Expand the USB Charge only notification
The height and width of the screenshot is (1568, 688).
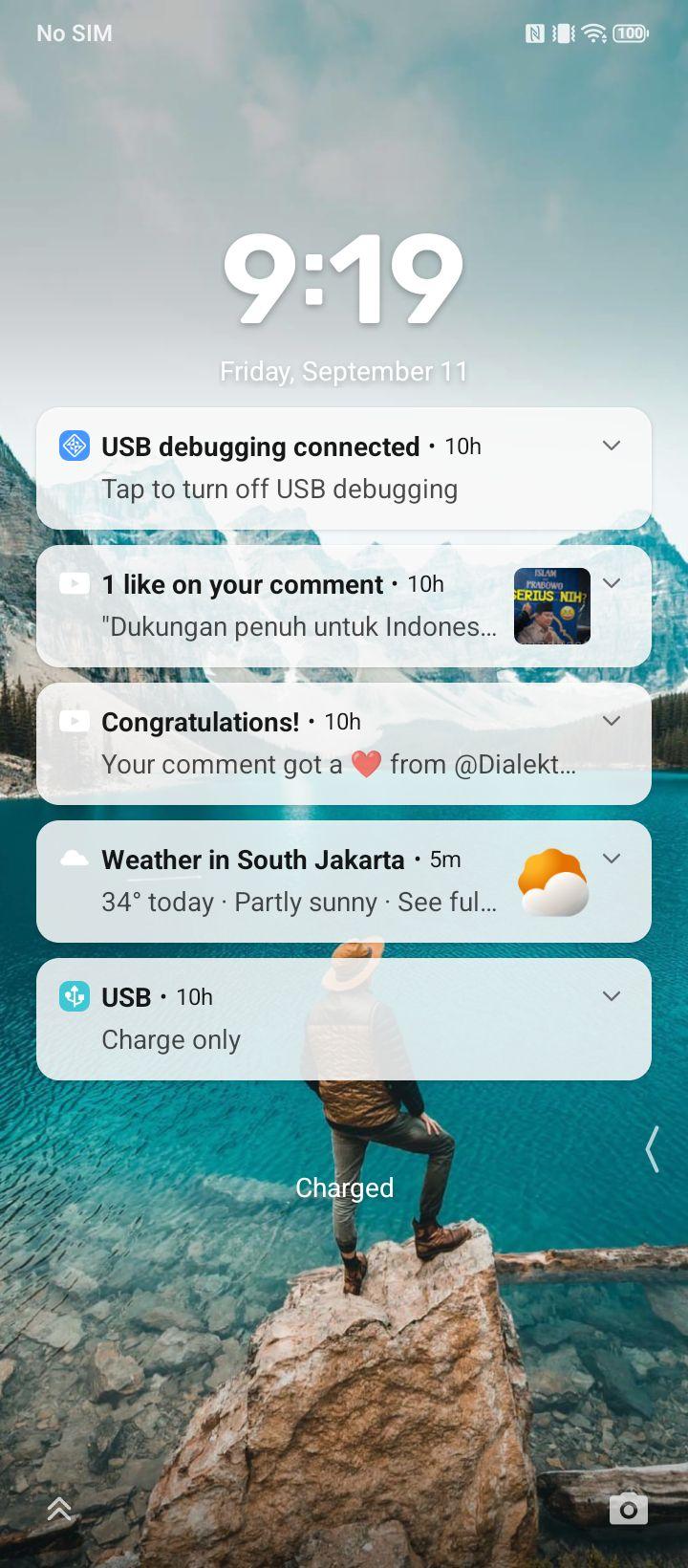(612, 996)
